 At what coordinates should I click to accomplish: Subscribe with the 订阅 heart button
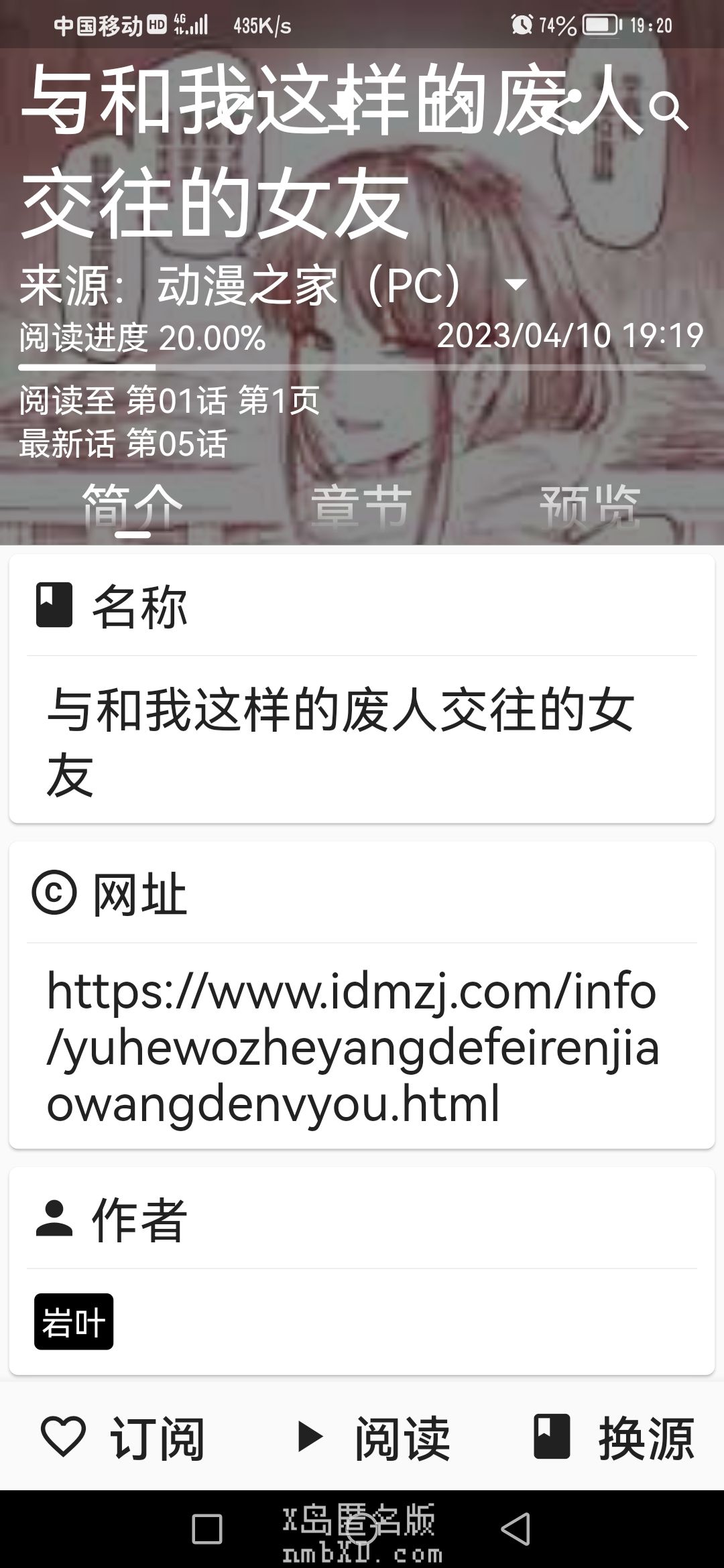click(123, 1438)
